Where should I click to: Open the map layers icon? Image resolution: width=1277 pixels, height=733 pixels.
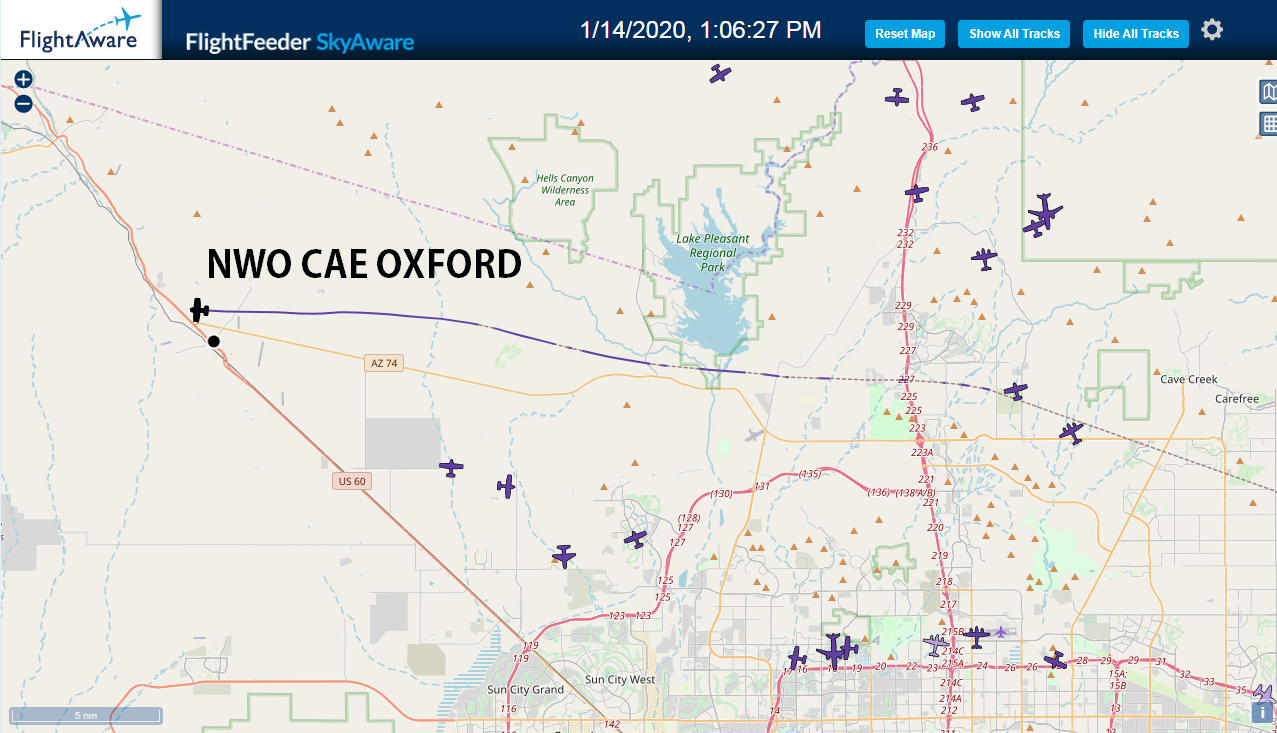[x=1268, y=93]
